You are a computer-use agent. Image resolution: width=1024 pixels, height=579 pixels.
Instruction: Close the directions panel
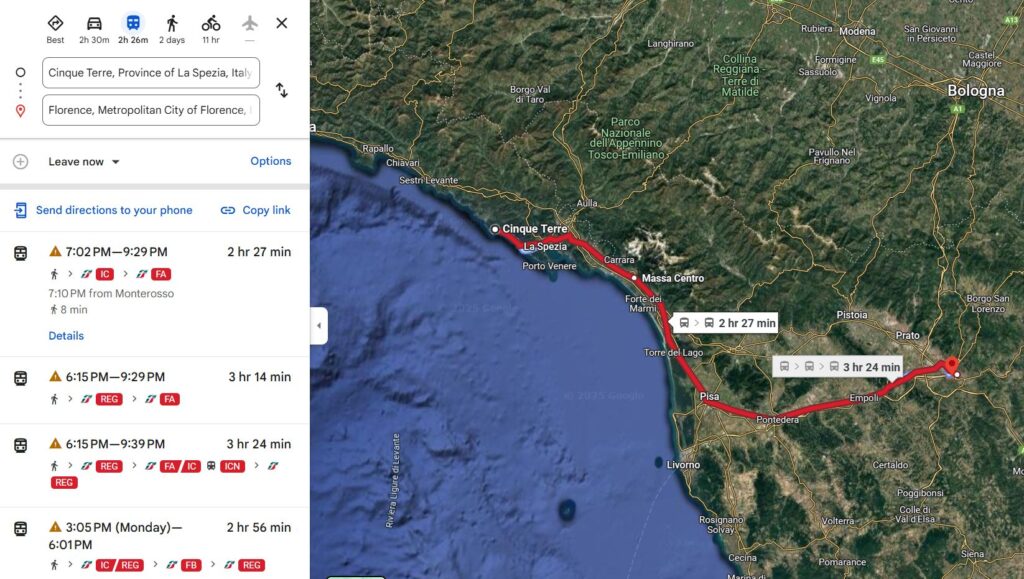point(282,23)
